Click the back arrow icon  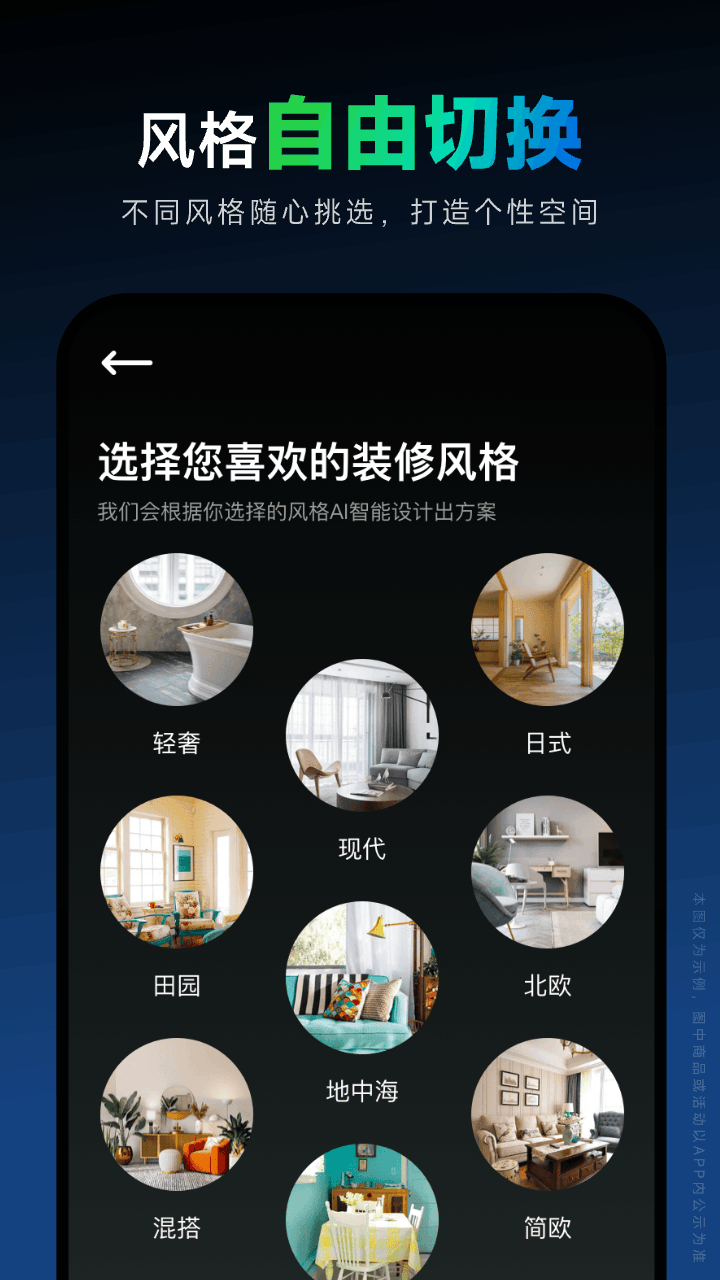[x=125, y=363]
